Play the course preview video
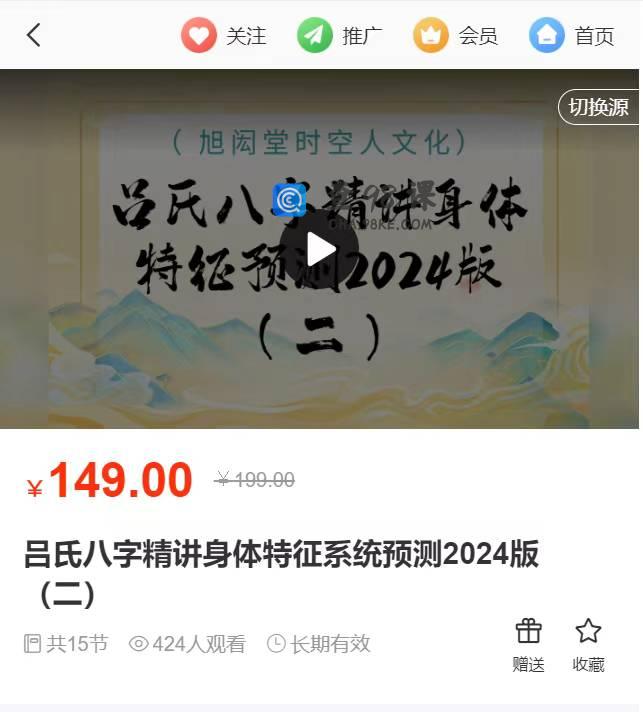The image size is (643, 712). pos(320,249)
